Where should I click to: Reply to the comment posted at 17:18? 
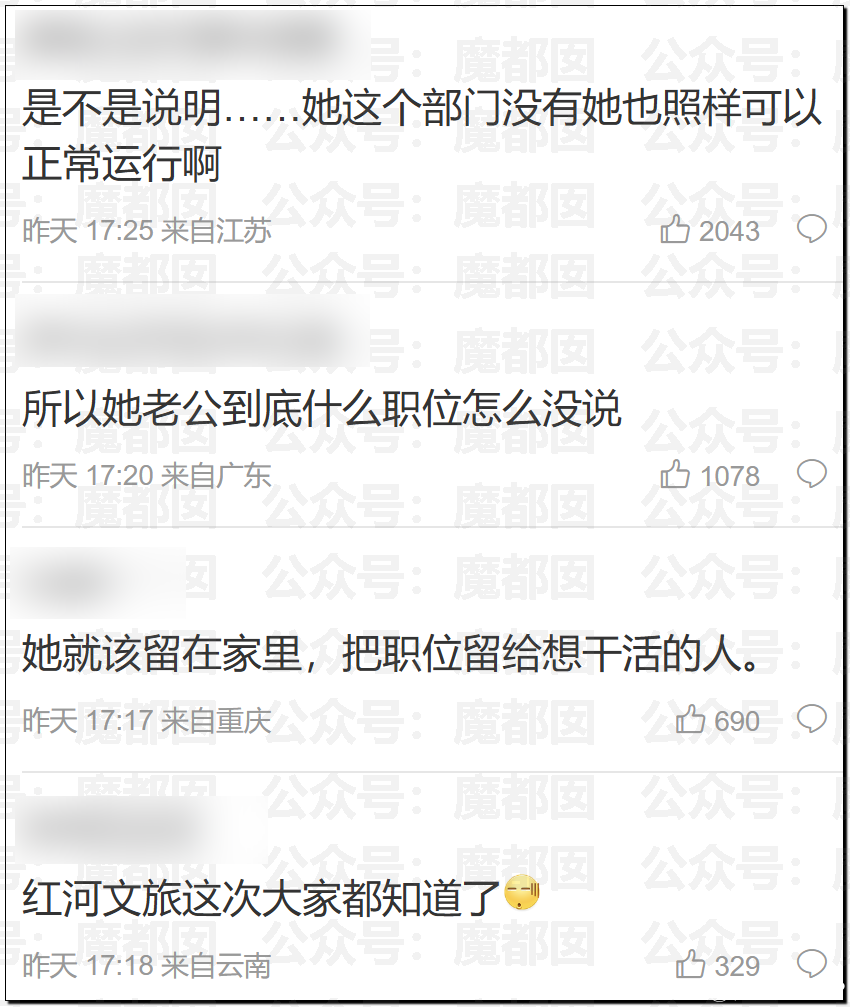(811, 963)
